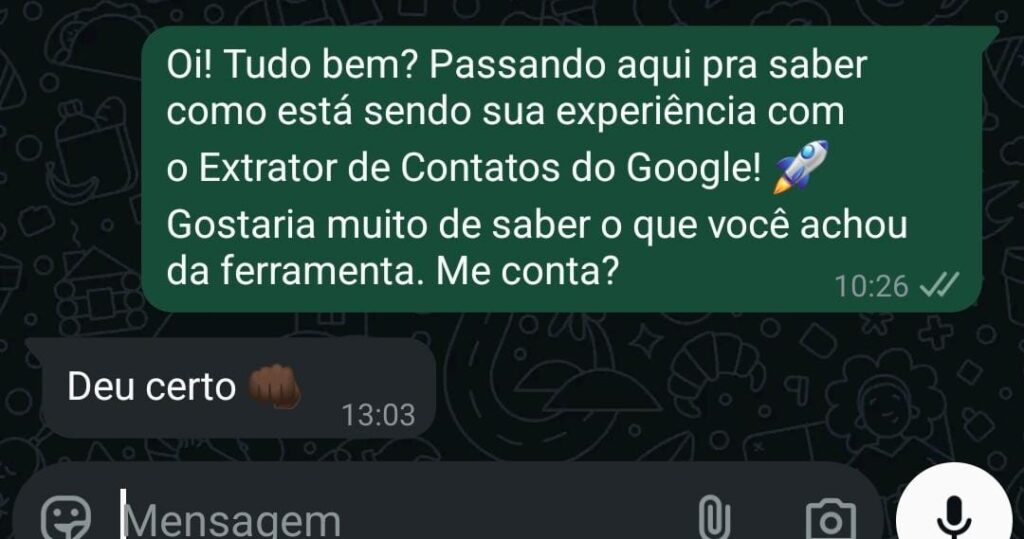Image resolution: width=1024 pixels, height=539 pixels.
Task: Attach a file with the paperclip
Action: click(x=713, y=518)
